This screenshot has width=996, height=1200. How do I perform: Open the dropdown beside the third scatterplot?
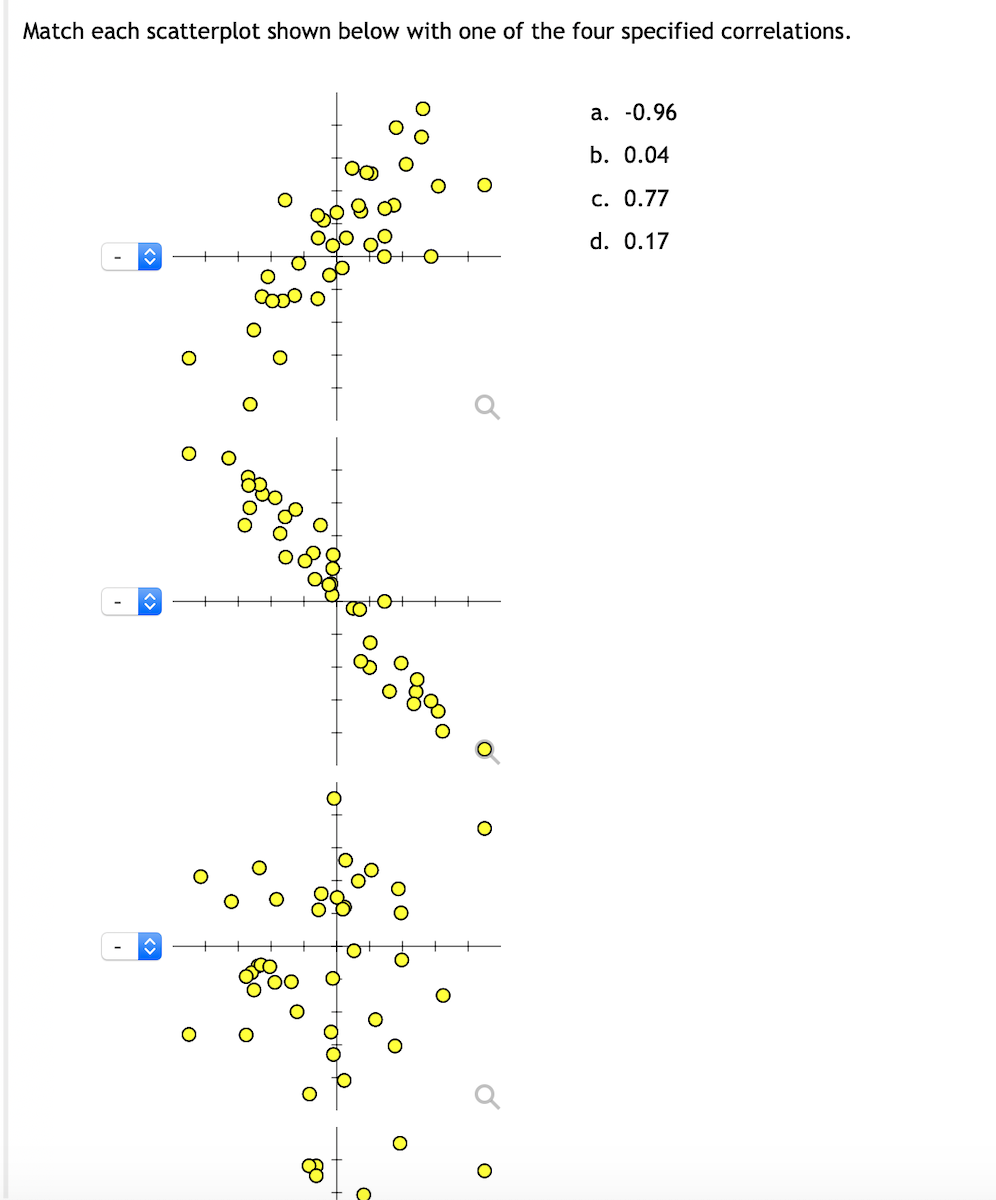pos(131,946)
